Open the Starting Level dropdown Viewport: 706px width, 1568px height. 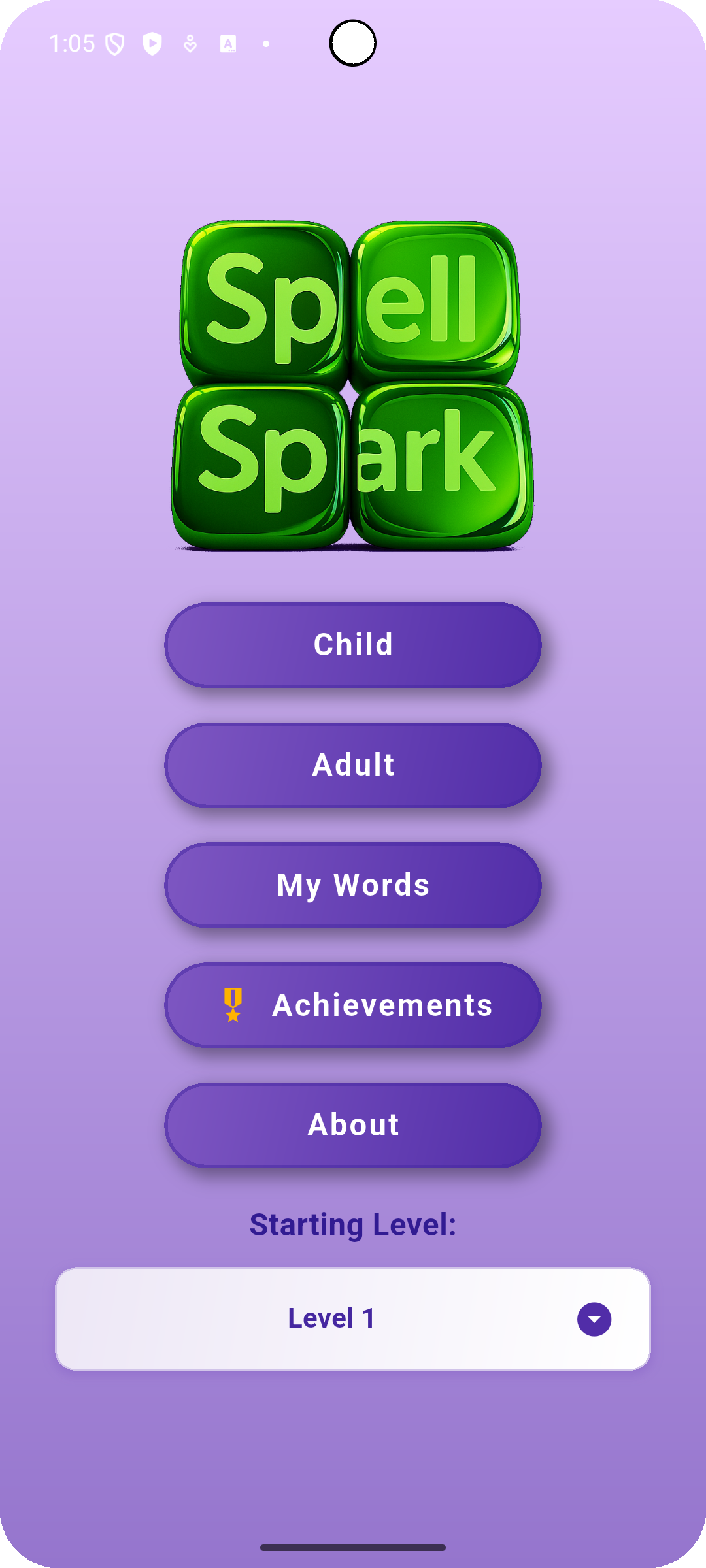coord(353,1319)
